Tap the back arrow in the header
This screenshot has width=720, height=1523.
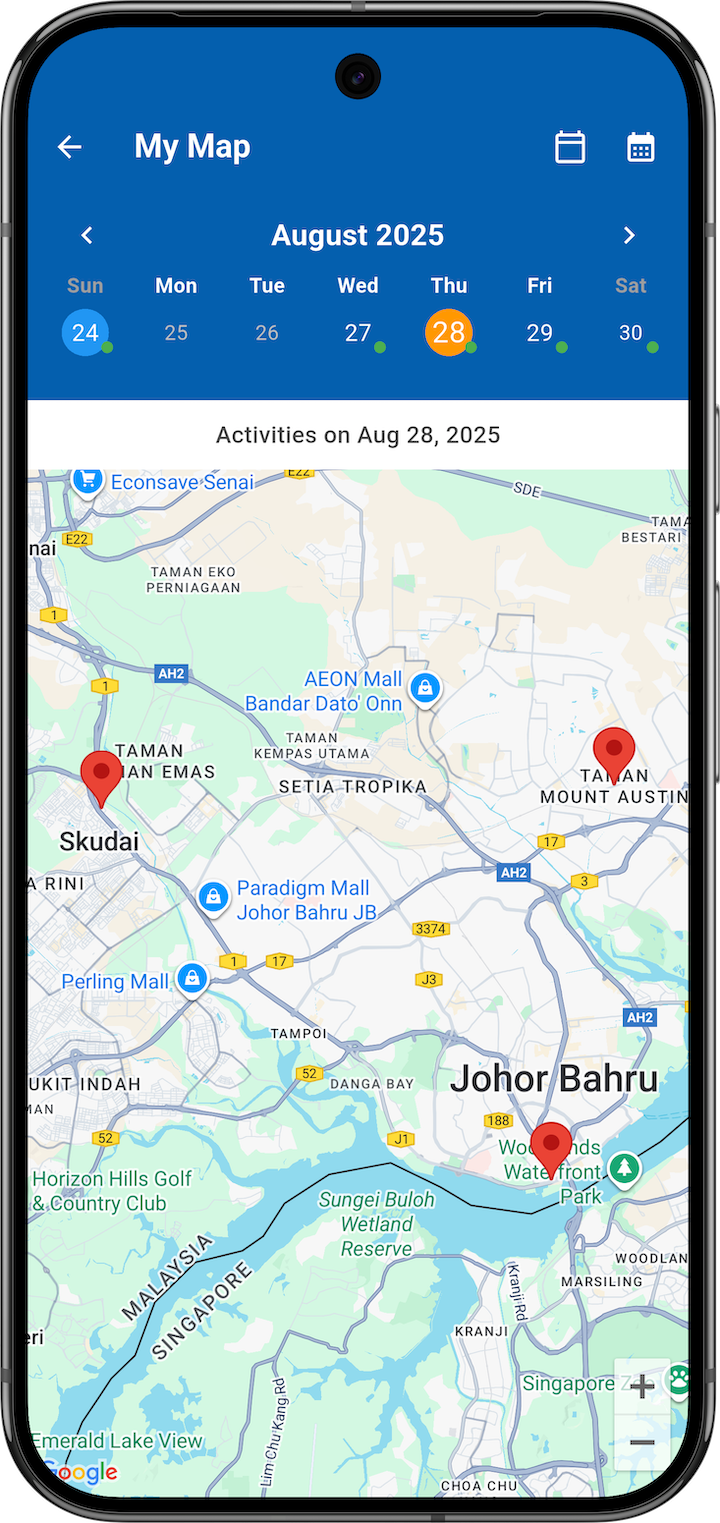click(x=69, y=146)
